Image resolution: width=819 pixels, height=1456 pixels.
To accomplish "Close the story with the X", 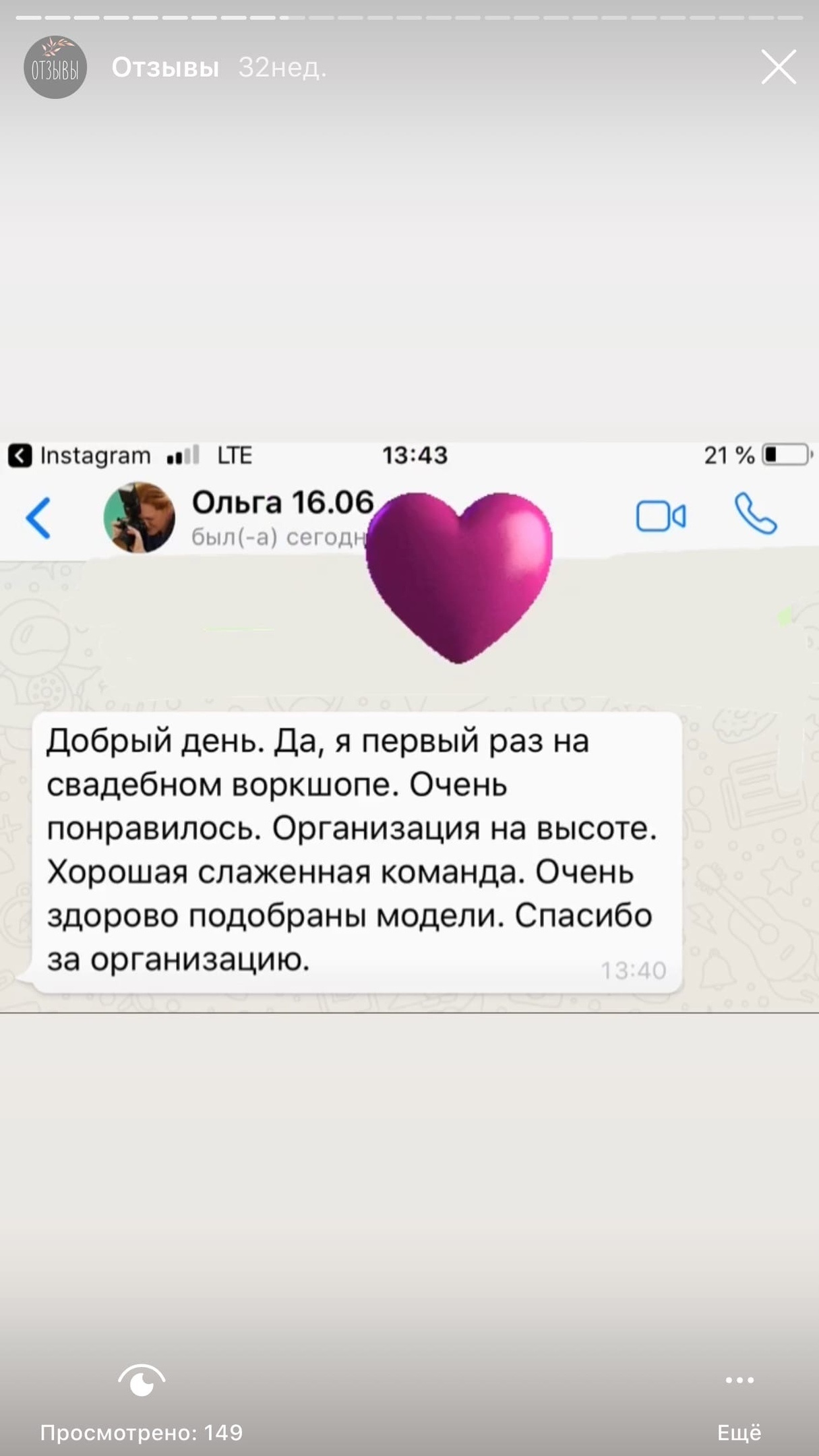I will 779,67.
